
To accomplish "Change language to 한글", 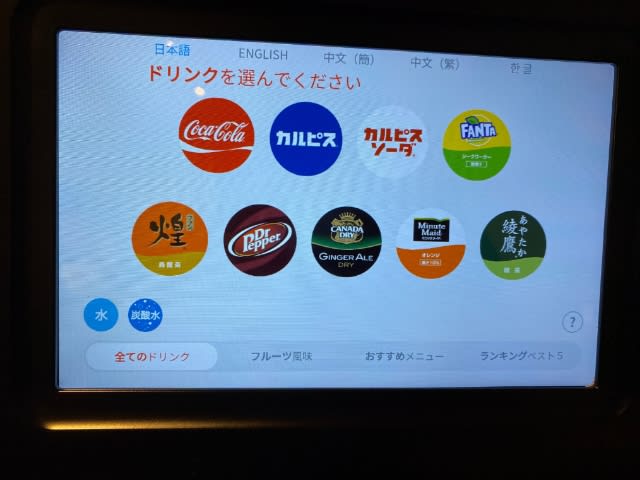I will (520, 68).
